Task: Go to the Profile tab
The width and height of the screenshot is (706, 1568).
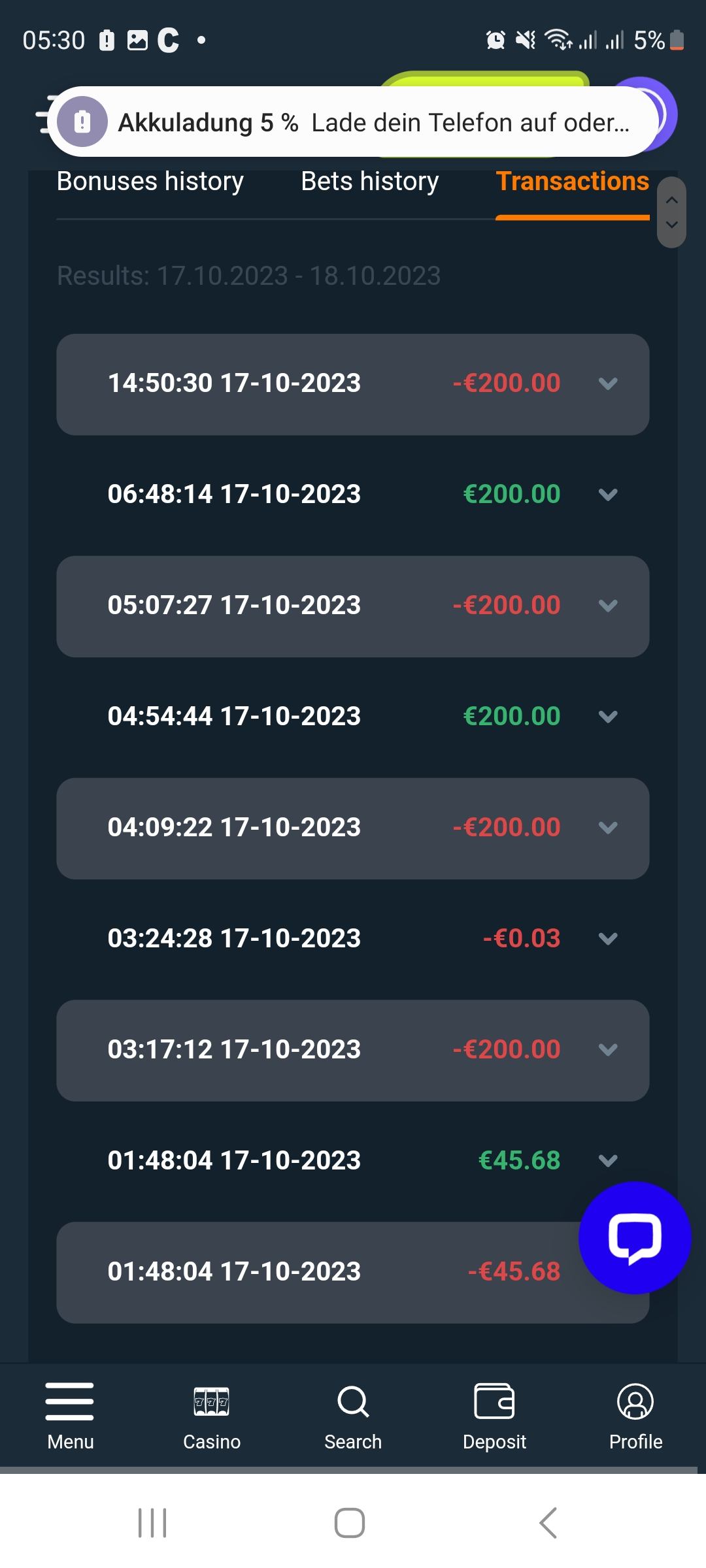Action: tap(635, 1414)
